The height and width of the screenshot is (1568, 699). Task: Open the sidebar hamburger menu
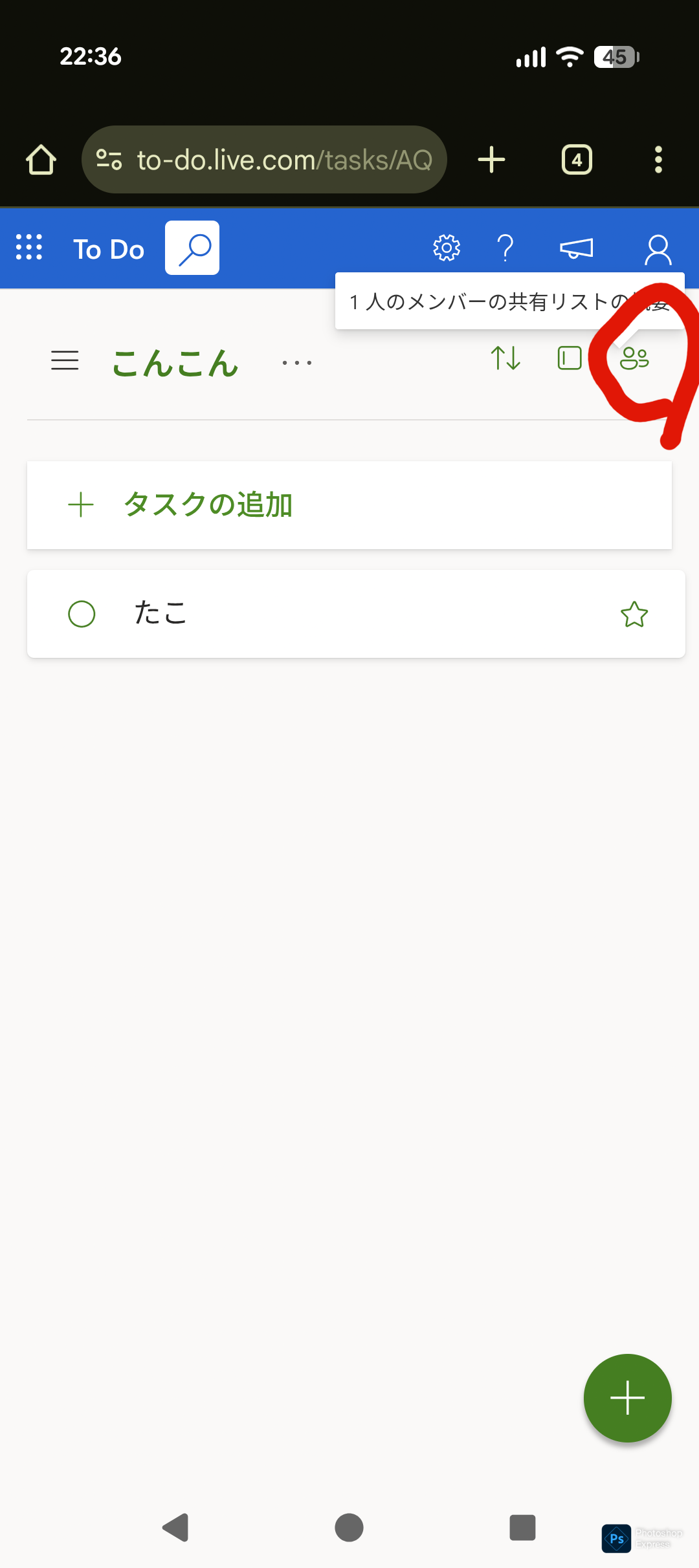65,360
